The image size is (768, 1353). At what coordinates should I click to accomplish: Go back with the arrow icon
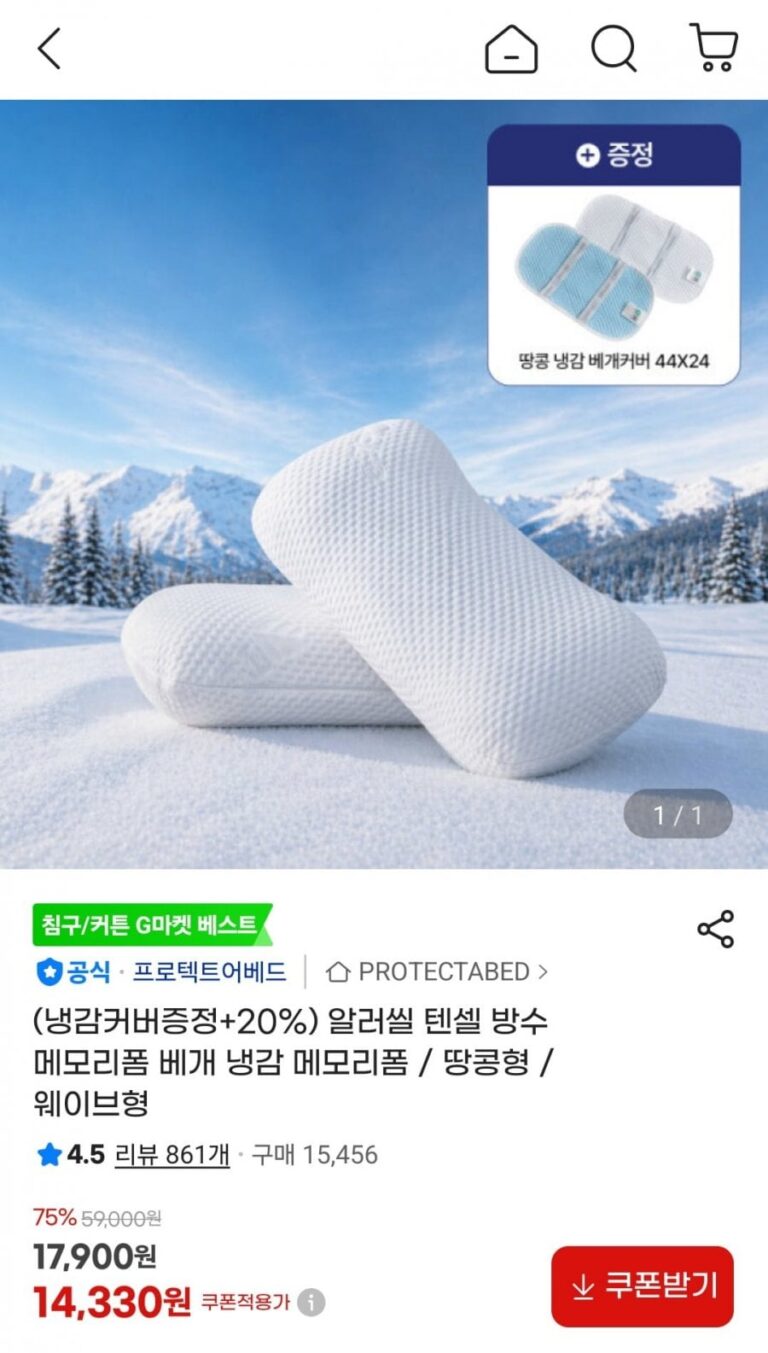tap(48, 49)
